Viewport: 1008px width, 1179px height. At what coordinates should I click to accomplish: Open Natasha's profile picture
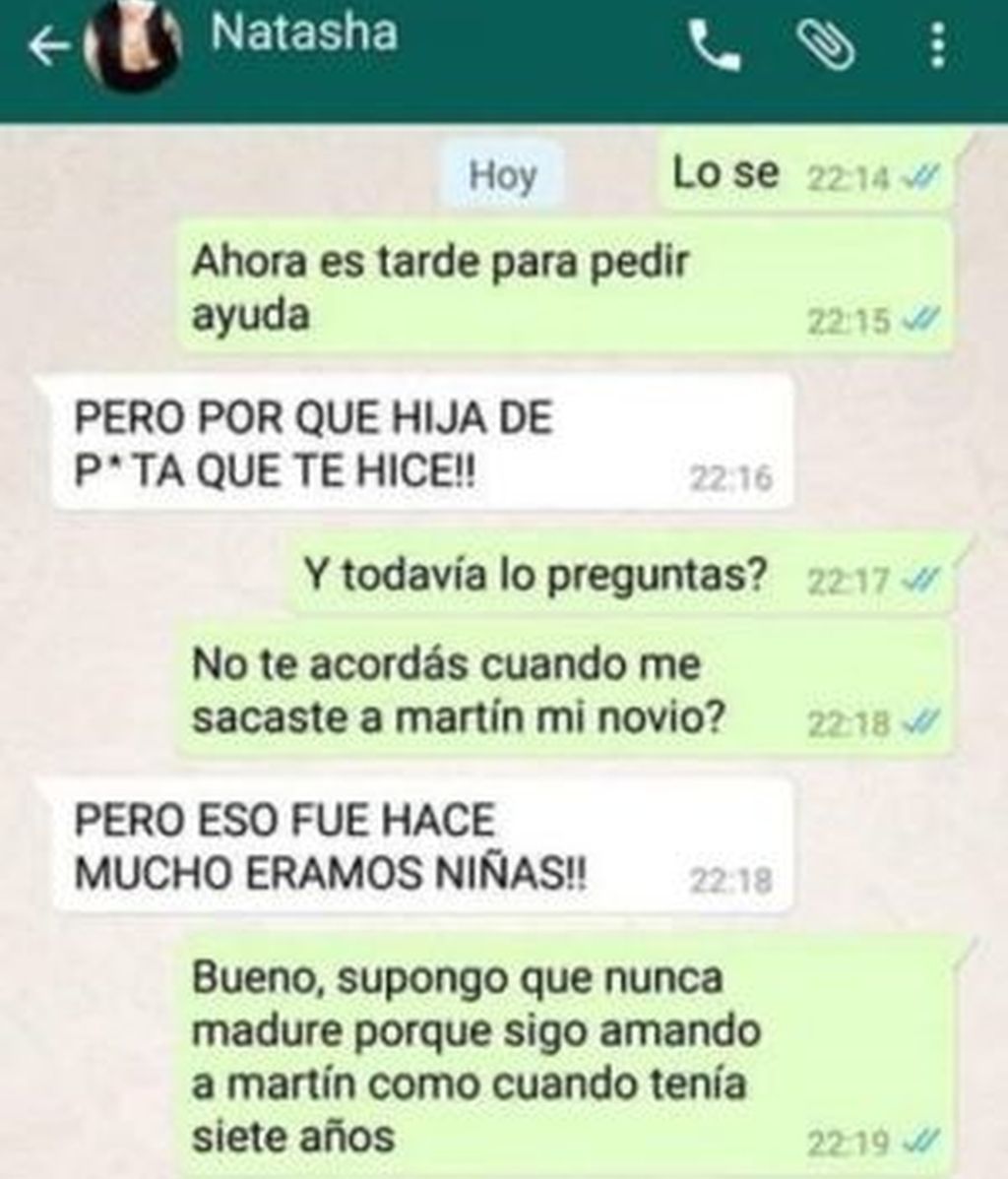[x=136, y=49]
